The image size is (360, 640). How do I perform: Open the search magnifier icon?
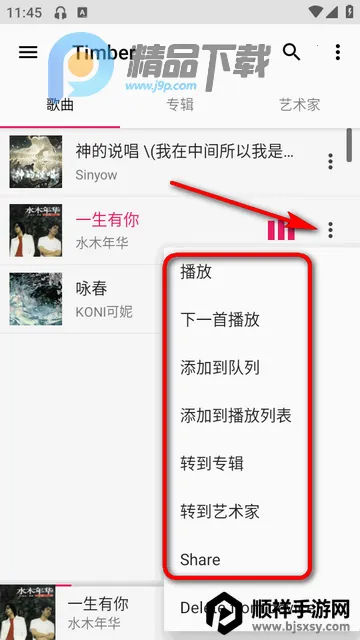pyautogui.click(x=291, y=52)
